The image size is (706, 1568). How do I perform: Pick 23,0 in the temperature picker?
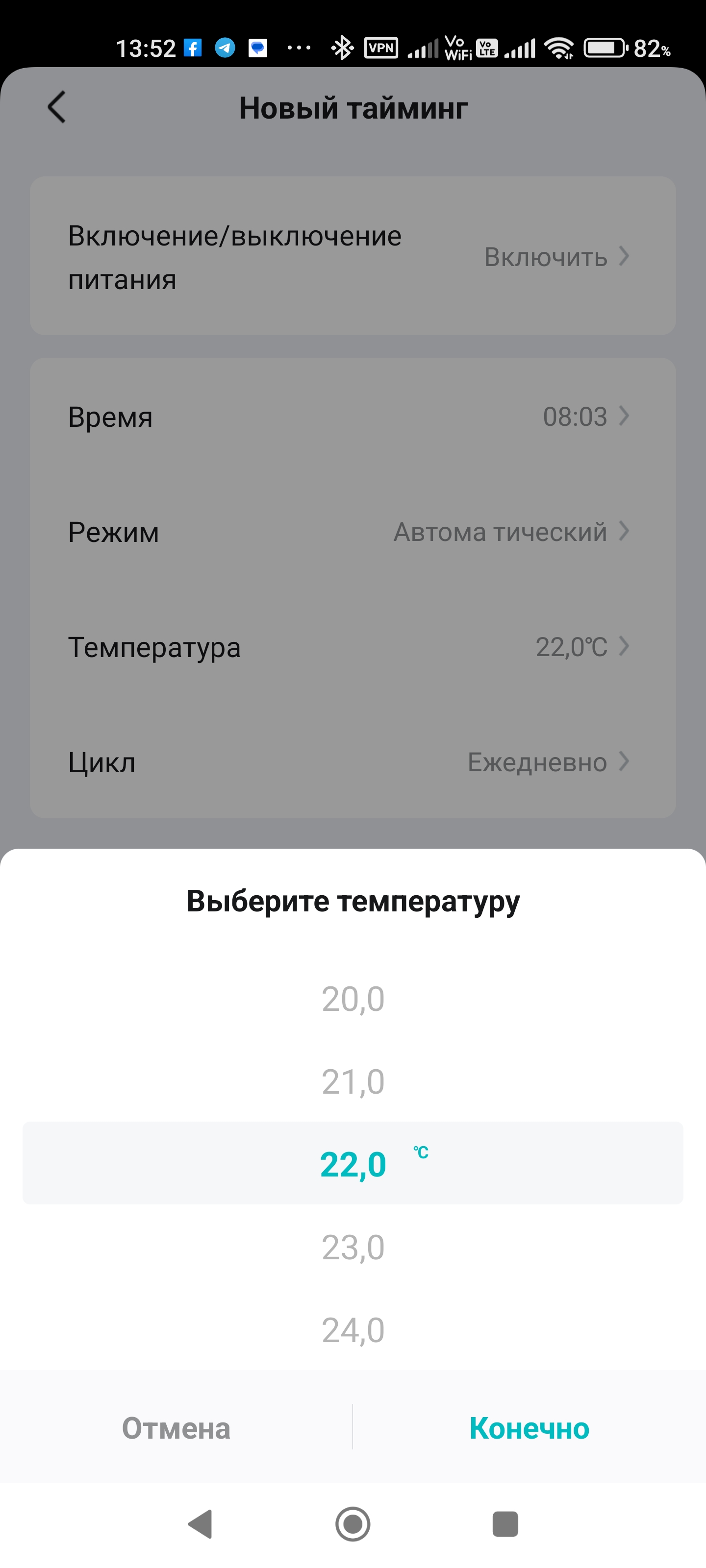353,1247
